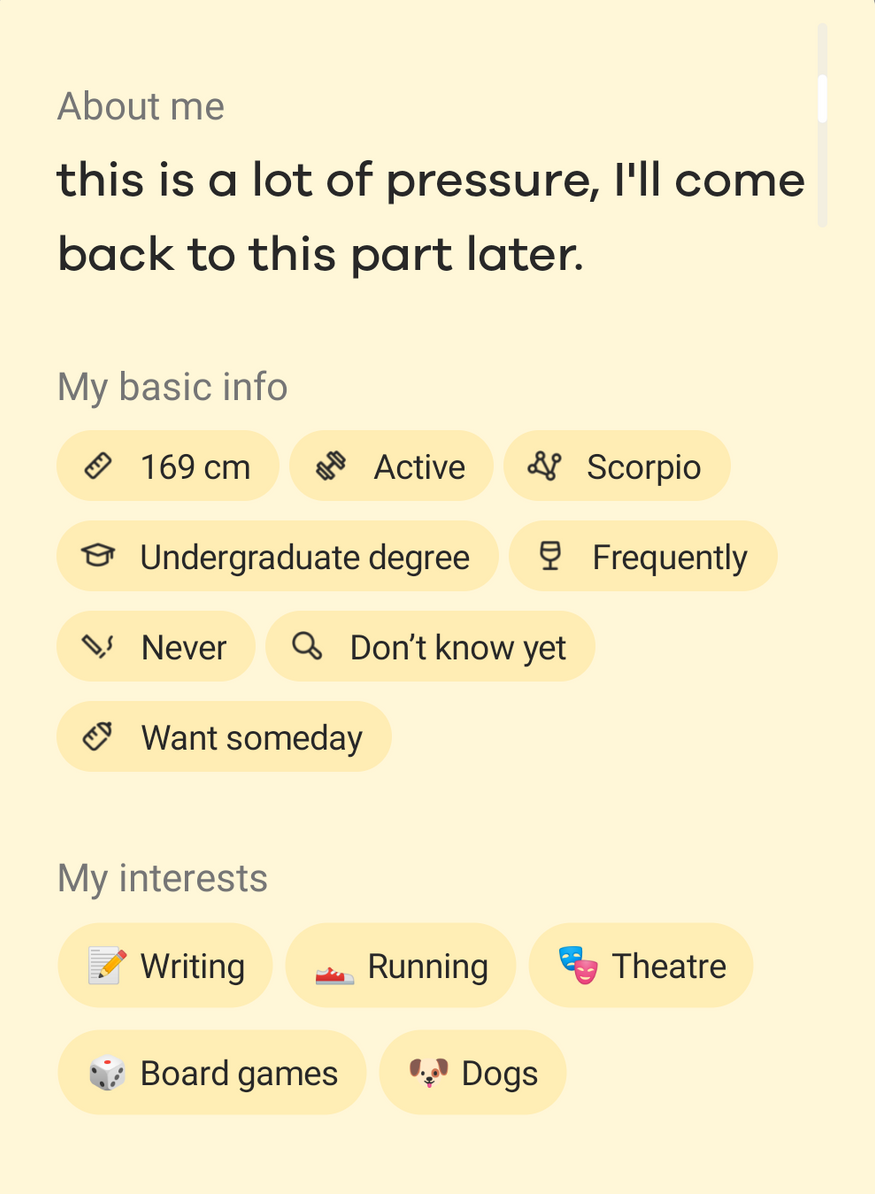Viewport: 875px width, 1194px height.
Task: Tap the Don't know yet chip
Action: click(x=430, y=647)
